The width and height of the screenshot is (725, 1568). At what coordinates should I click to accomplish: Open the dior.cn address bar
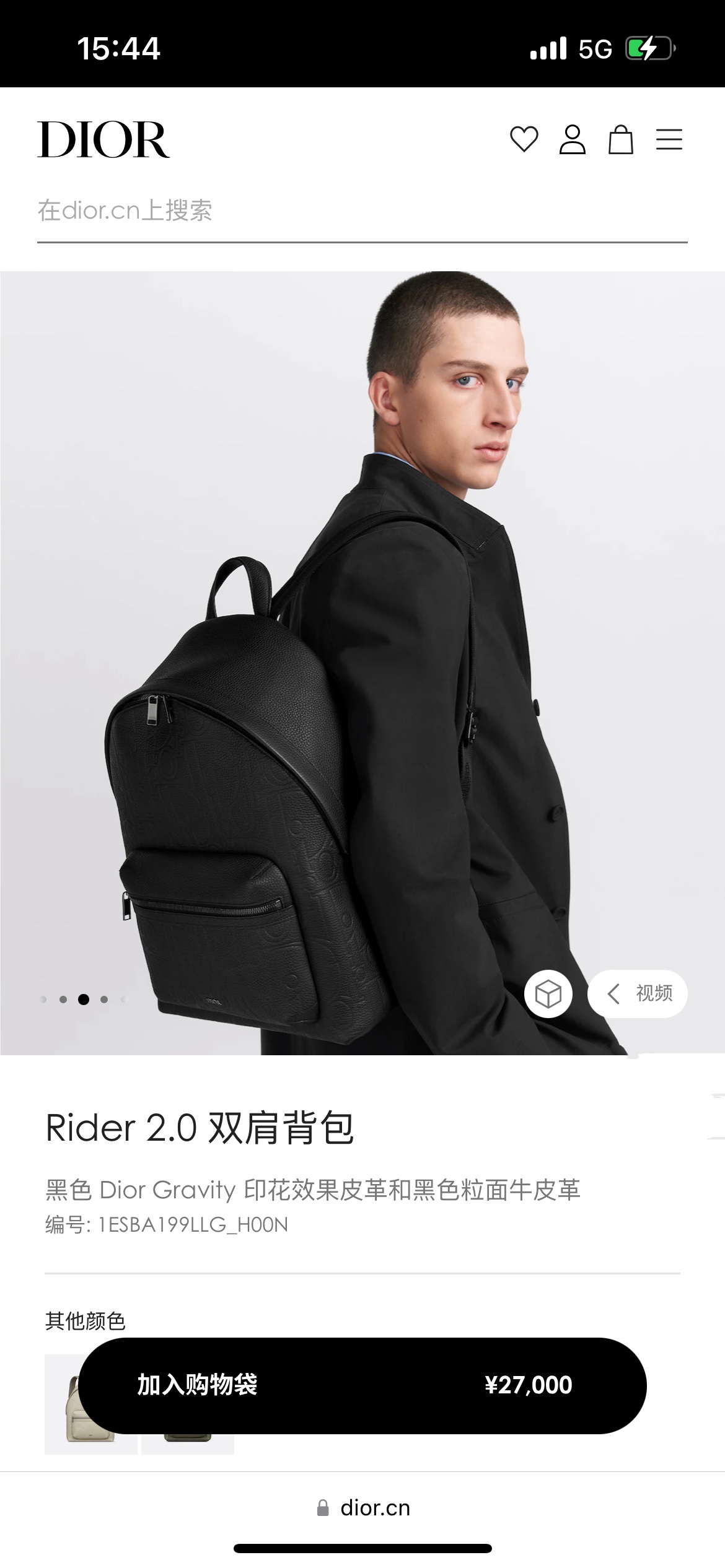(x=363, y=1508)
